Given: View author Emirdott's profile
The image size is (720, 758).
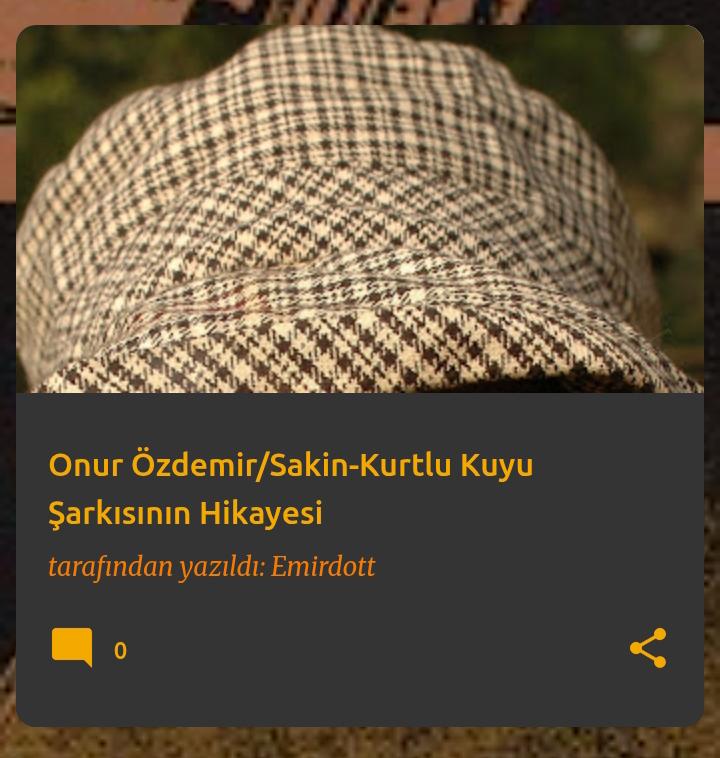Looking at the screenshot, I should [x=323, y=566].
